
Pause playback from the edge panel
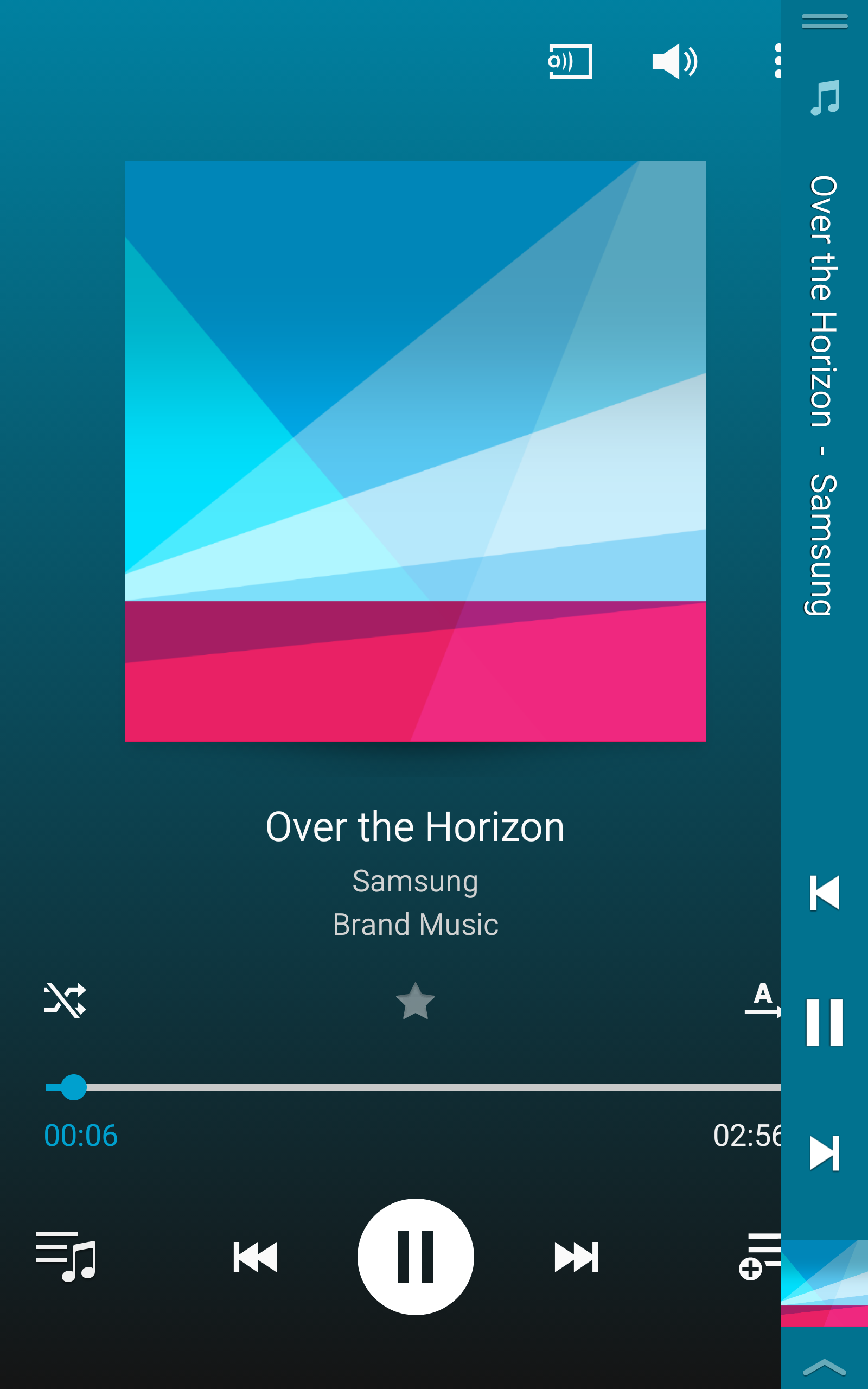pyautogui.click(x=825, y=1022)
